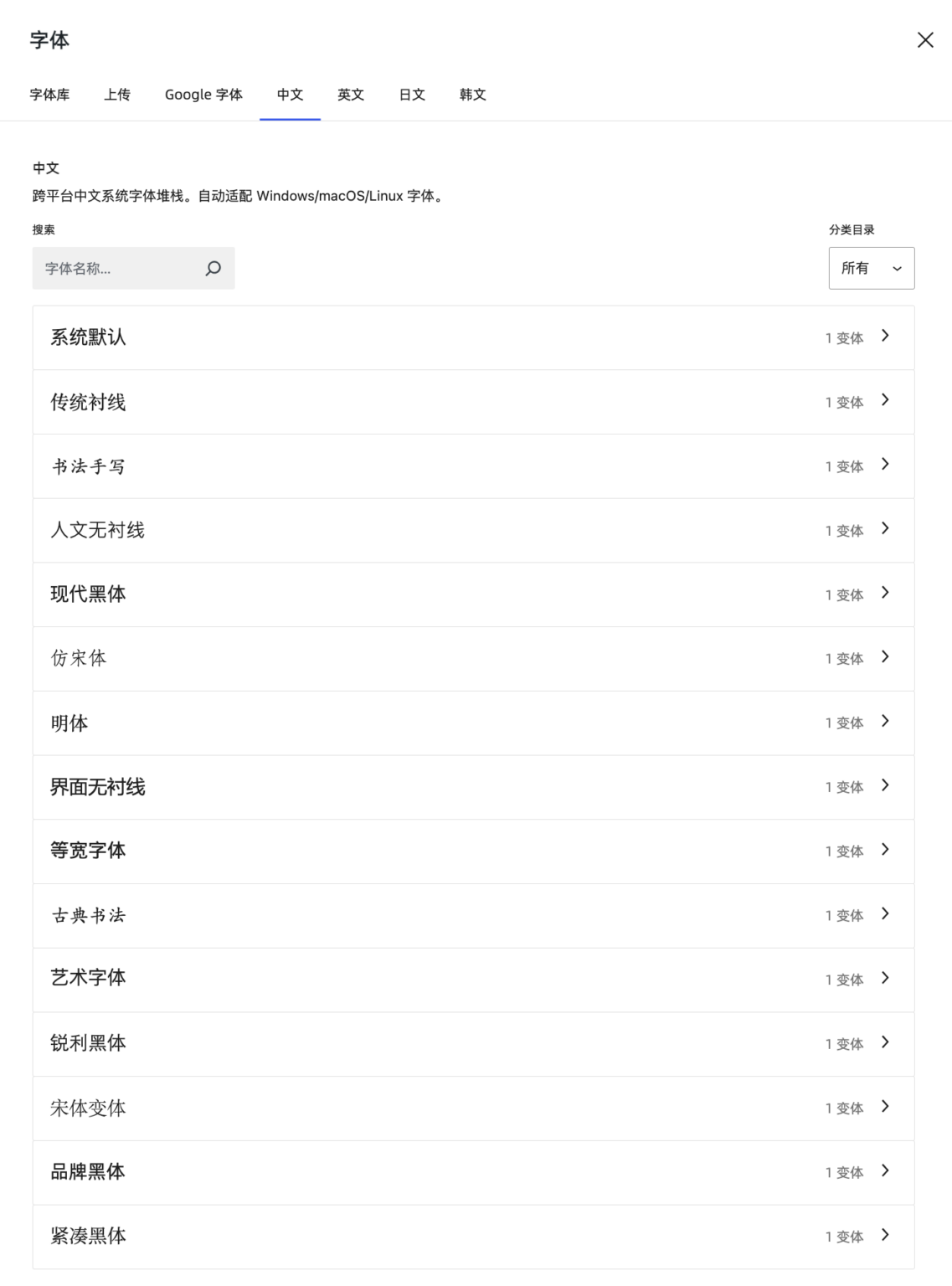The height and width of the screenshot is (1286, 952).
Task: Expand the 系统默认 font variants
Action: click(885, 337)
